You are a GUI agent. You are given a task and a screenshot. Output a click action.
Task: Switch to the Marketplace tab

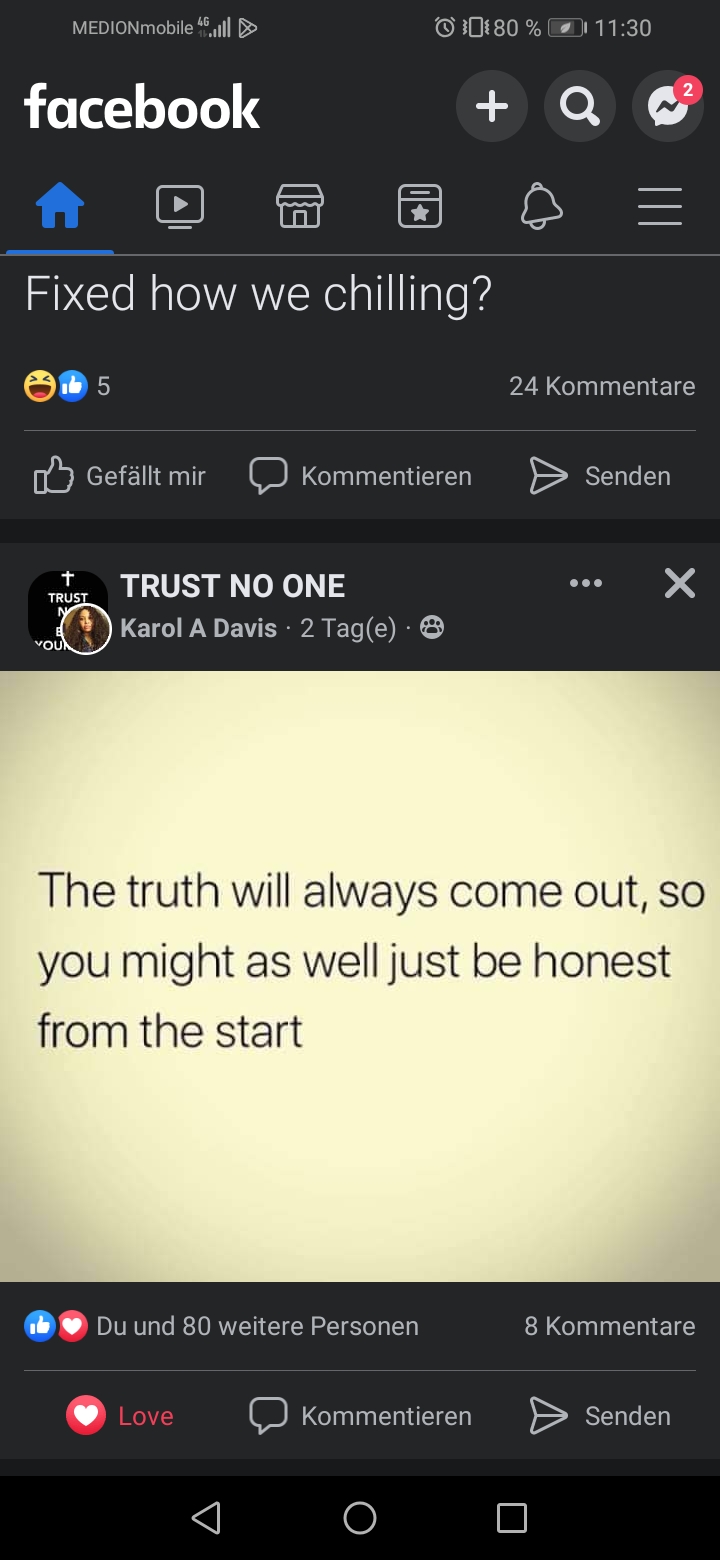click(x=300, y=207)
